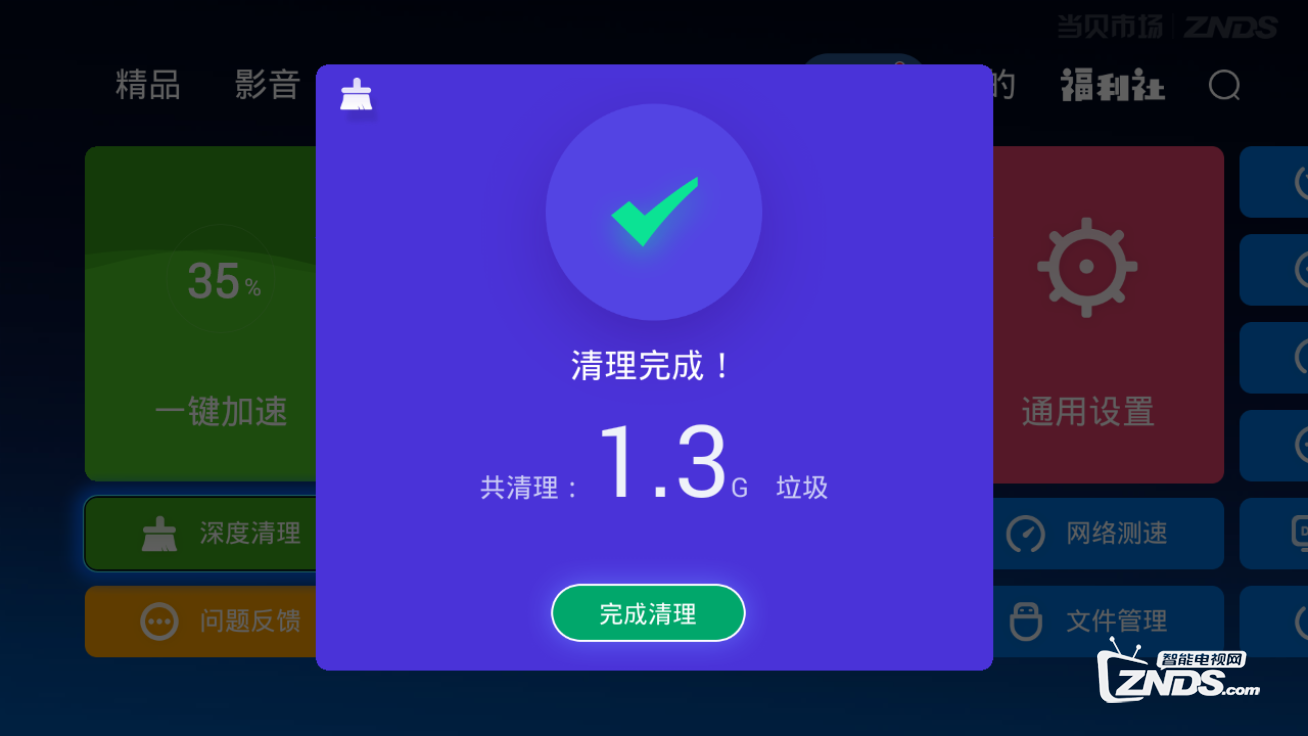The image size is (1308, 736).
Task: Open the 福利社 tab
Action: (x=1112, y=86)
